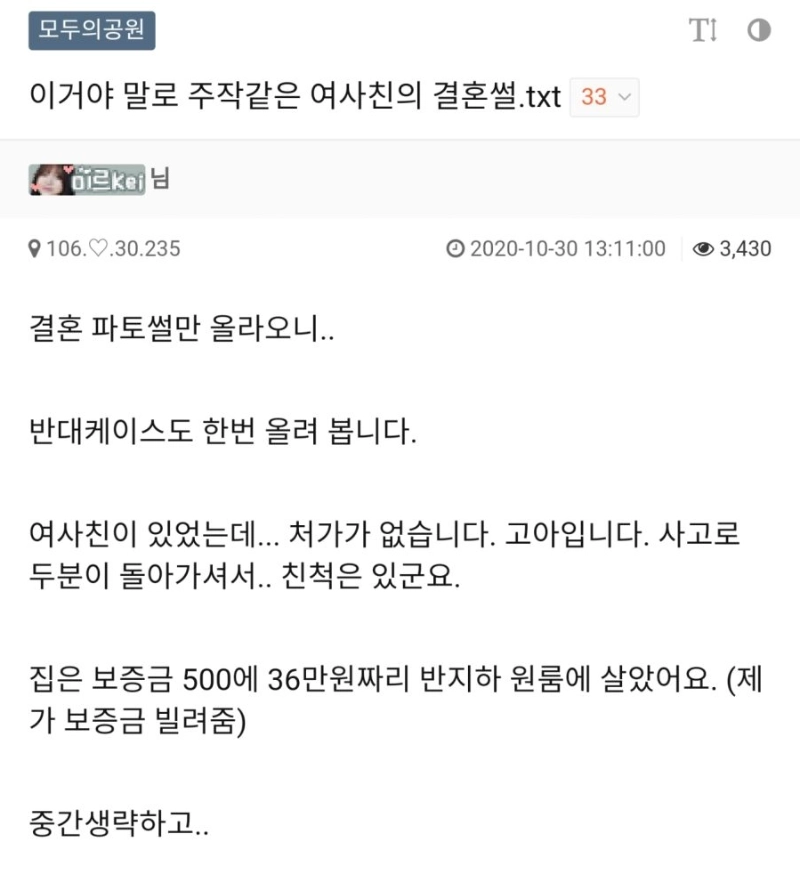Expand the 33 comments dropdown
800x880 pixels.
604,97
